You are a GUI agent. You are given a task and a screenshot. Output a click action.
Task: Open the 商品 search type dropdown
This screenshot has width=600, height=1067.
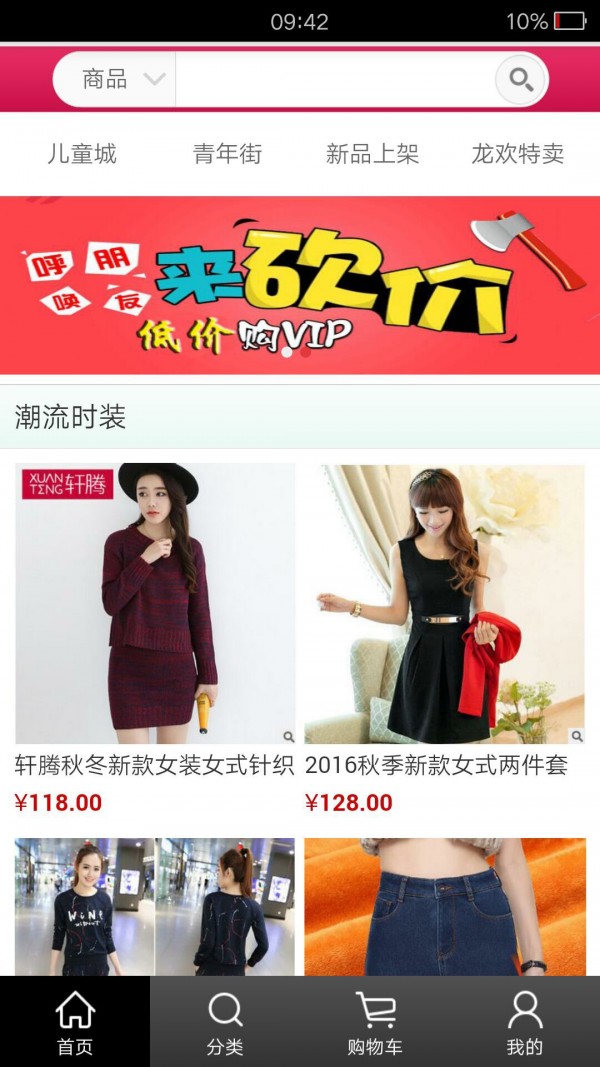coord(118,79)
